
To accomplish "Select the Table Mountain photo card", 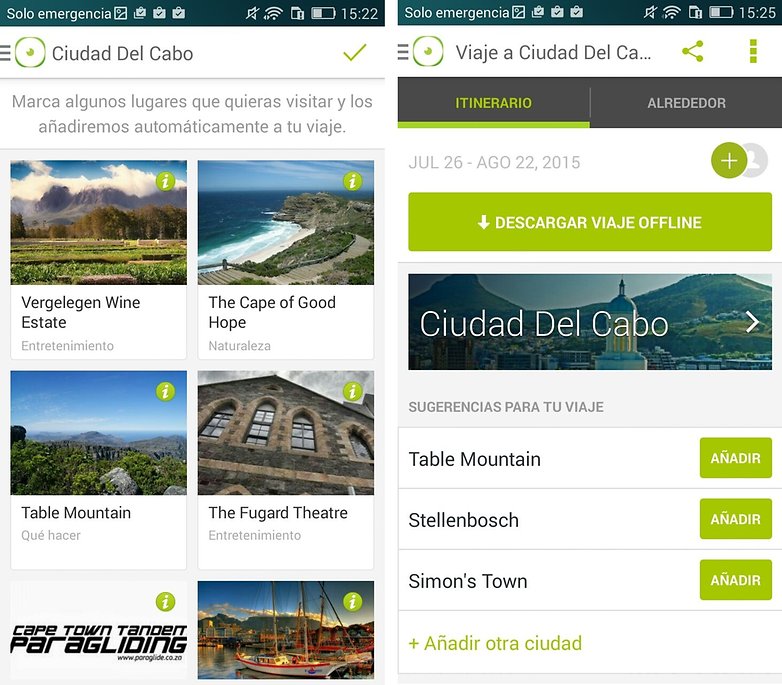I will coord(98,468).
